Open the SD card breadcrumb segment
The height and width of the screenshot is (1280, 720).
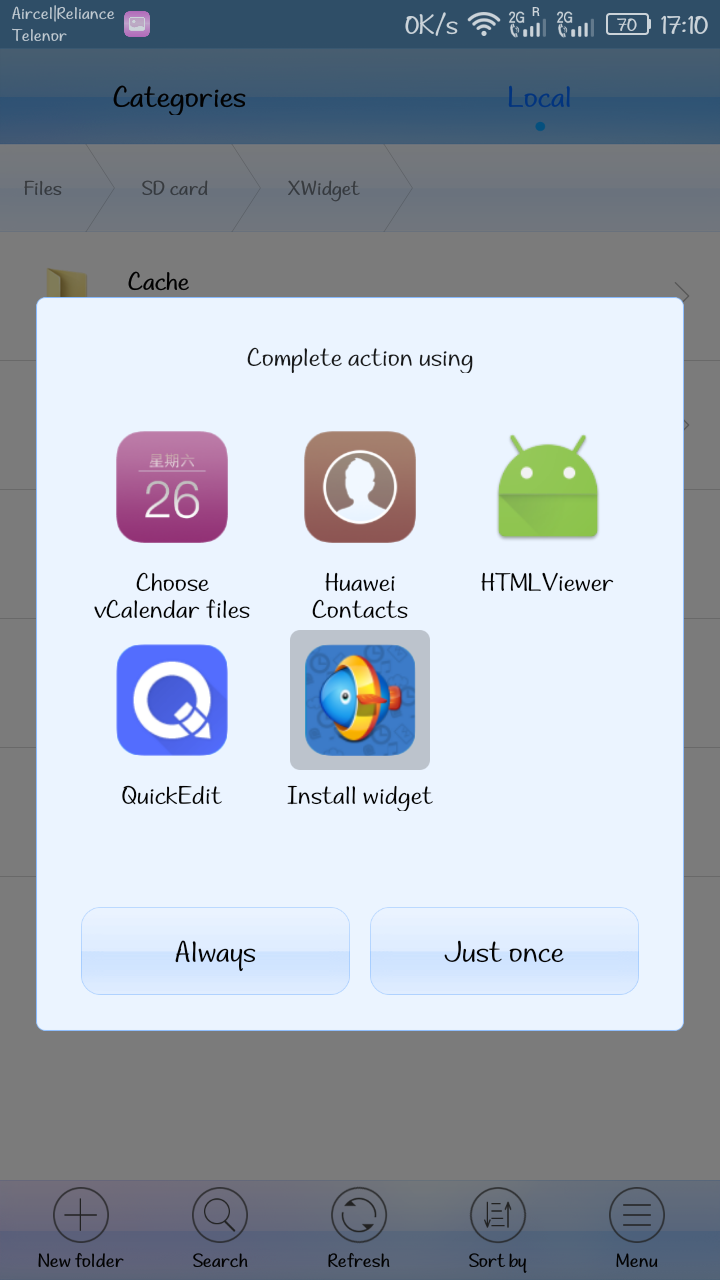[x=174, y=188]
